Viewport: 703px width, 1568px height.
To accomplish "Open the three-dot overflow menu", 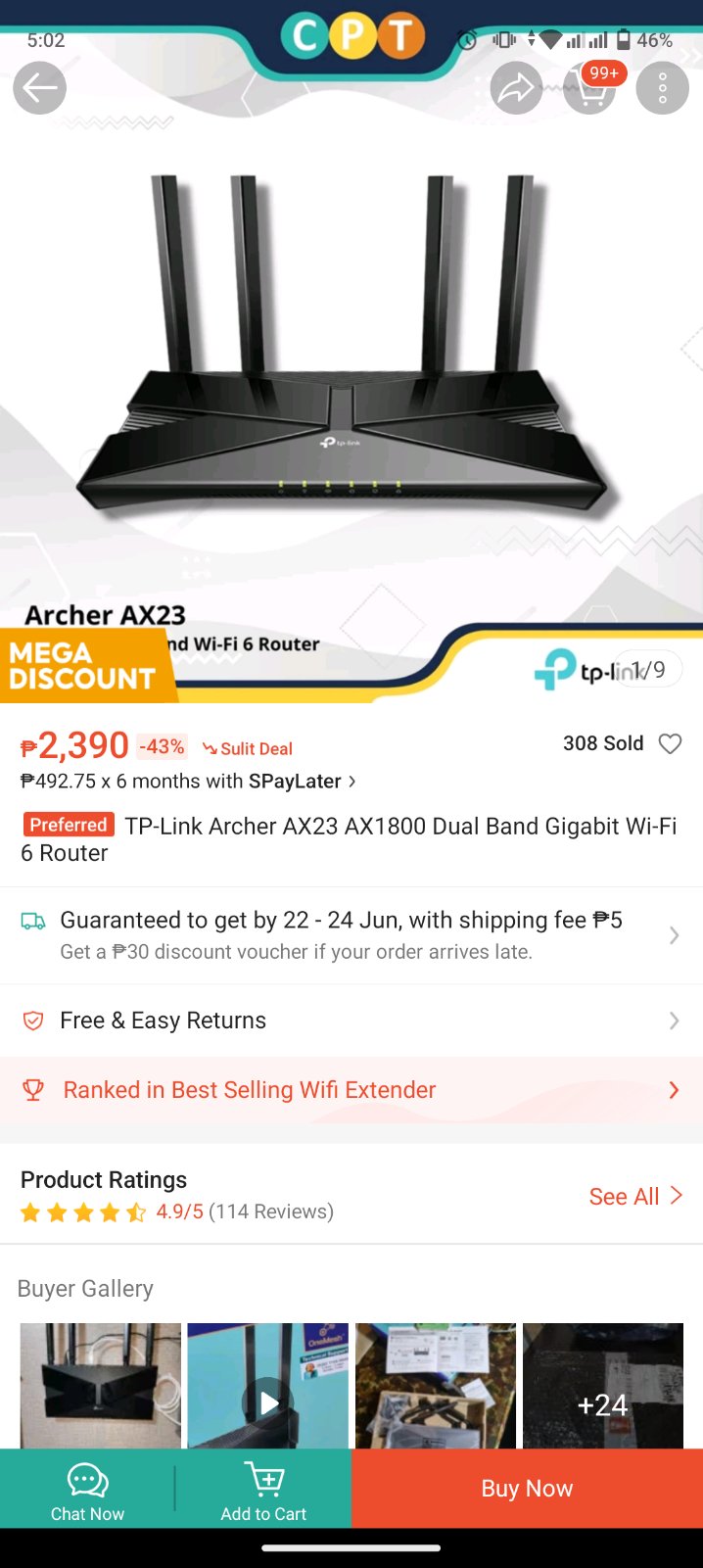I will click(x=662, y=88).
